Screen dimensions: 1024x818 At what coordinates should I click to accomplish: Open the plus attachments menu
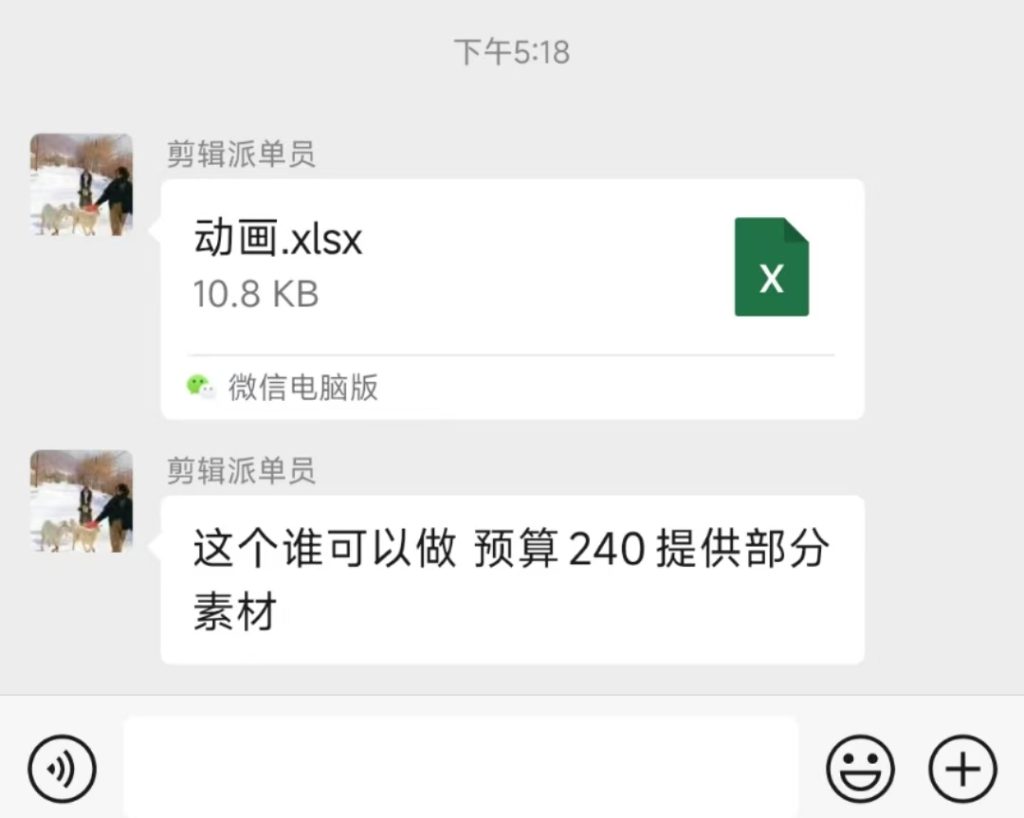pos(962,769)
